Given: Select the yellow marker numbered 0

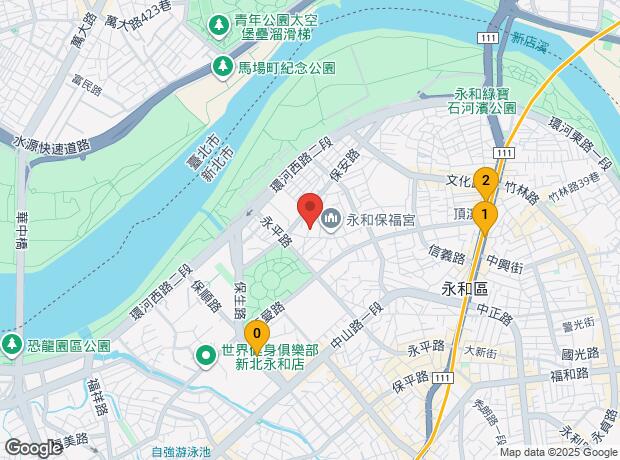Looking at the screenshot, I should [x=258, y=335].
